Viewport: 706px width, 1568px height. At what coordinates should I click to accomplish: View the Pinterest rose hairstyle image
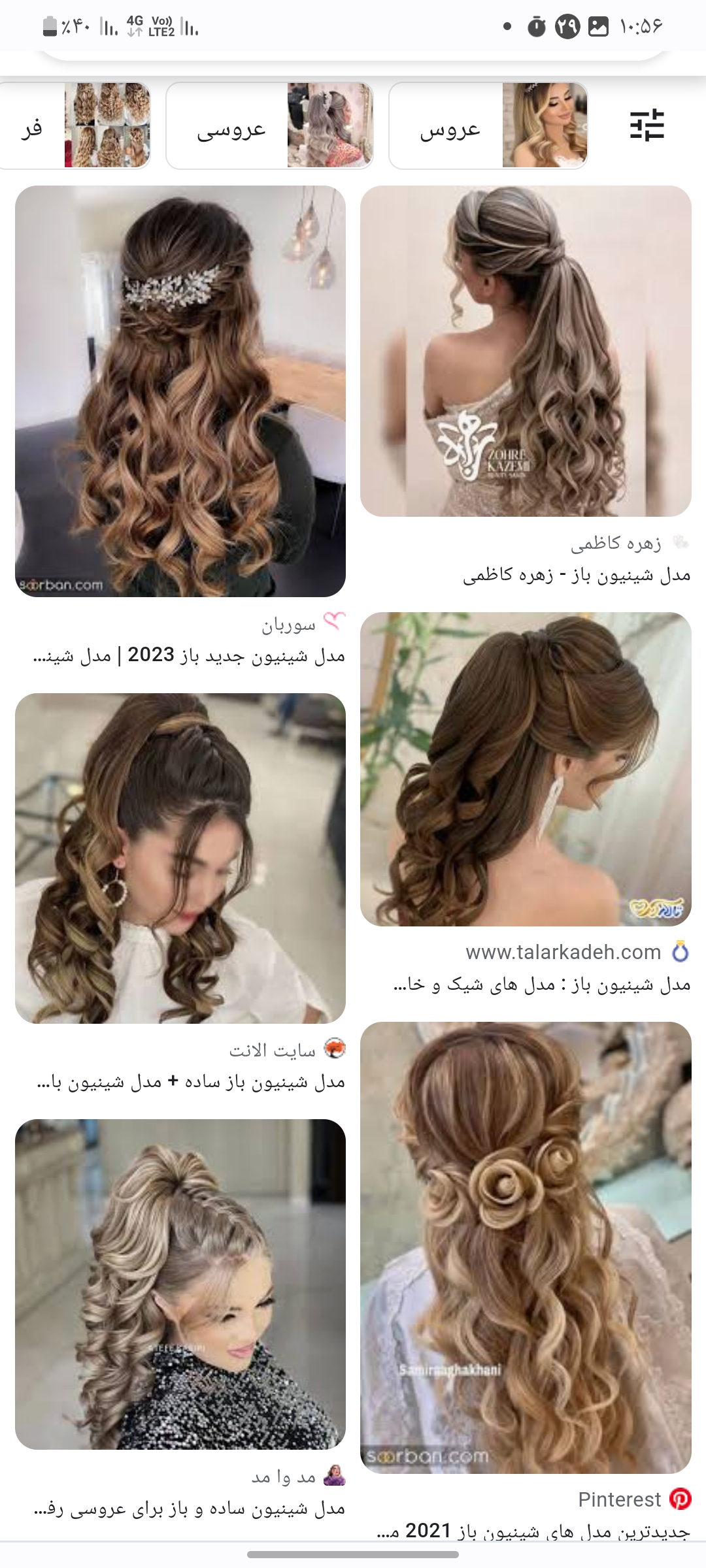coord(526,1248)
